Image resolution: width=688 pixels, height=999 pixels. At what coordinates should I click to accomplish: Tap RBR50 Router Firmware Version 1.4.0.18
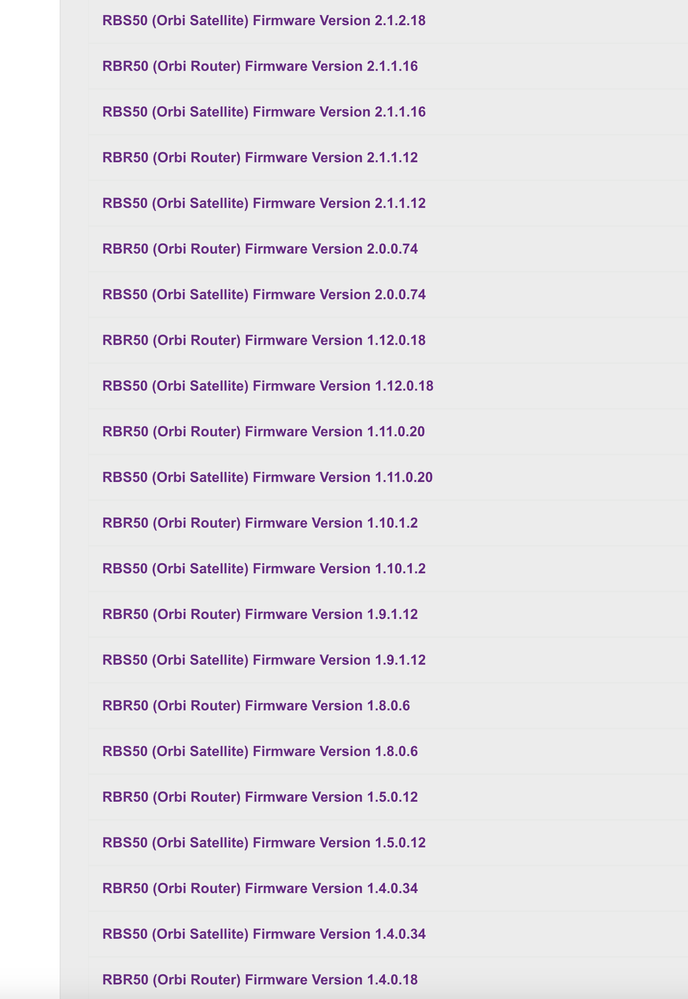coord(260,980)
